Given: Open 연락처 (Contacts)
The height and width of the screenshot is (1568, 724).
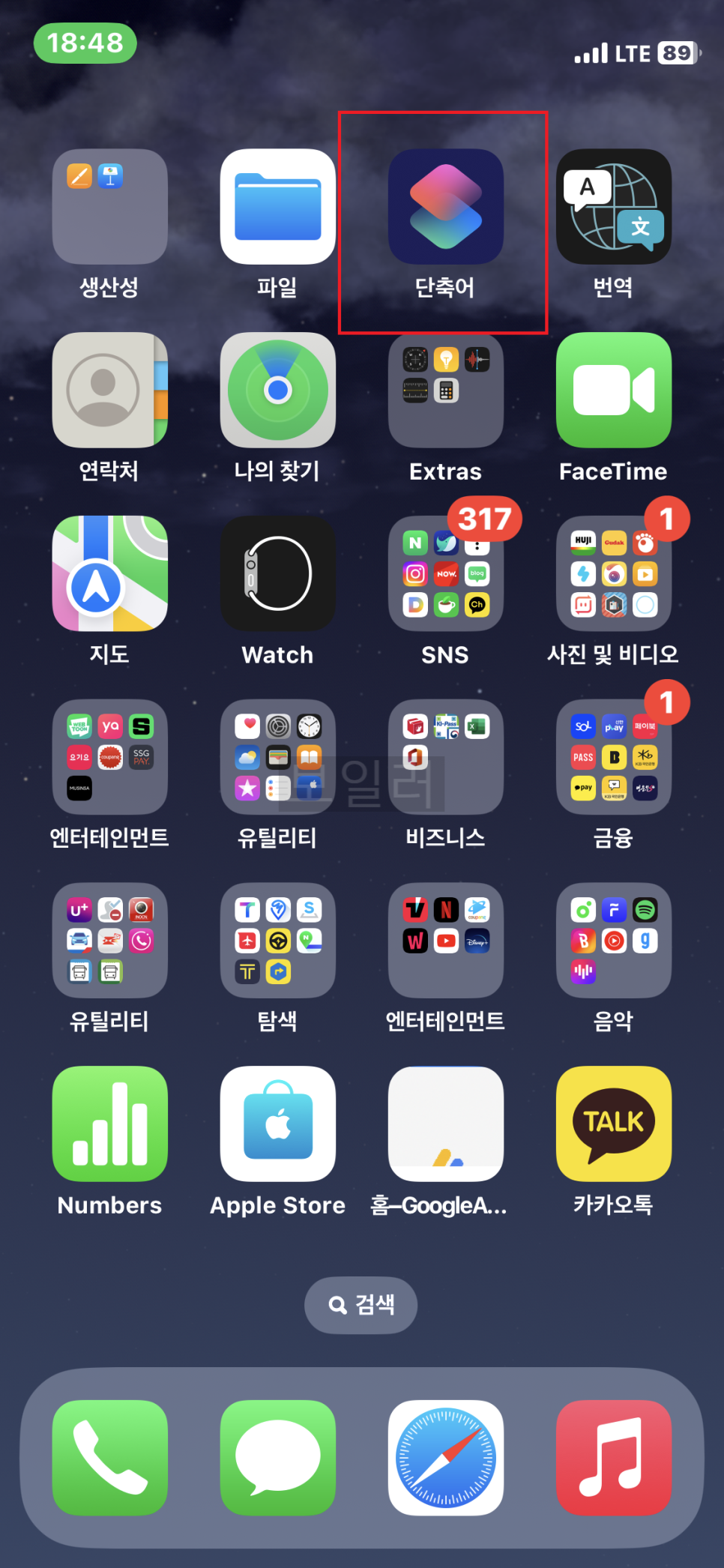Looking at the screenshot, I should [x=110, y=391].
